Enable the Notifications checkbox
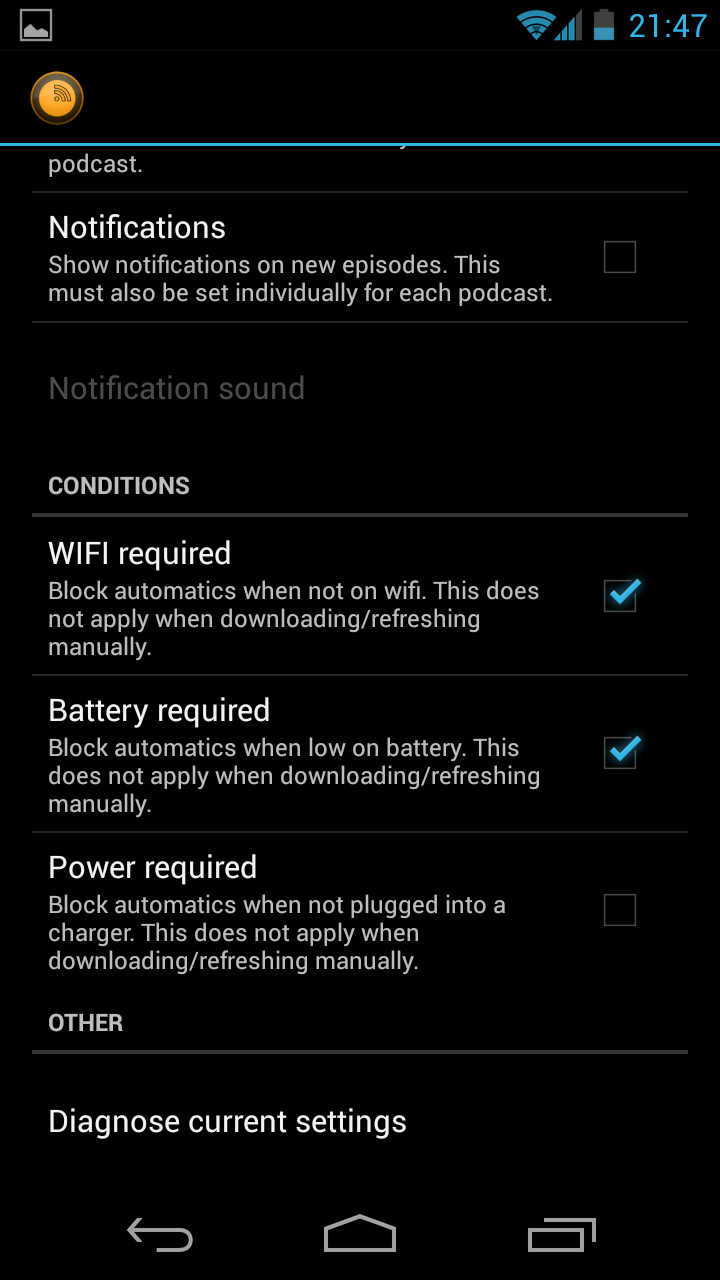 [x=620, y=258]
